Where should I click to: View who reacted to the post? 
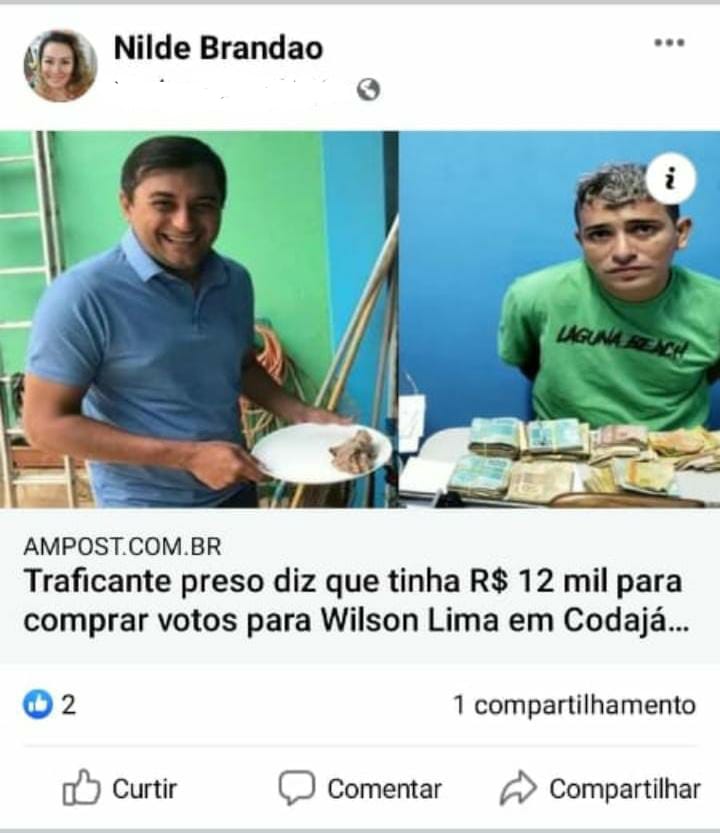coord(50,704)
